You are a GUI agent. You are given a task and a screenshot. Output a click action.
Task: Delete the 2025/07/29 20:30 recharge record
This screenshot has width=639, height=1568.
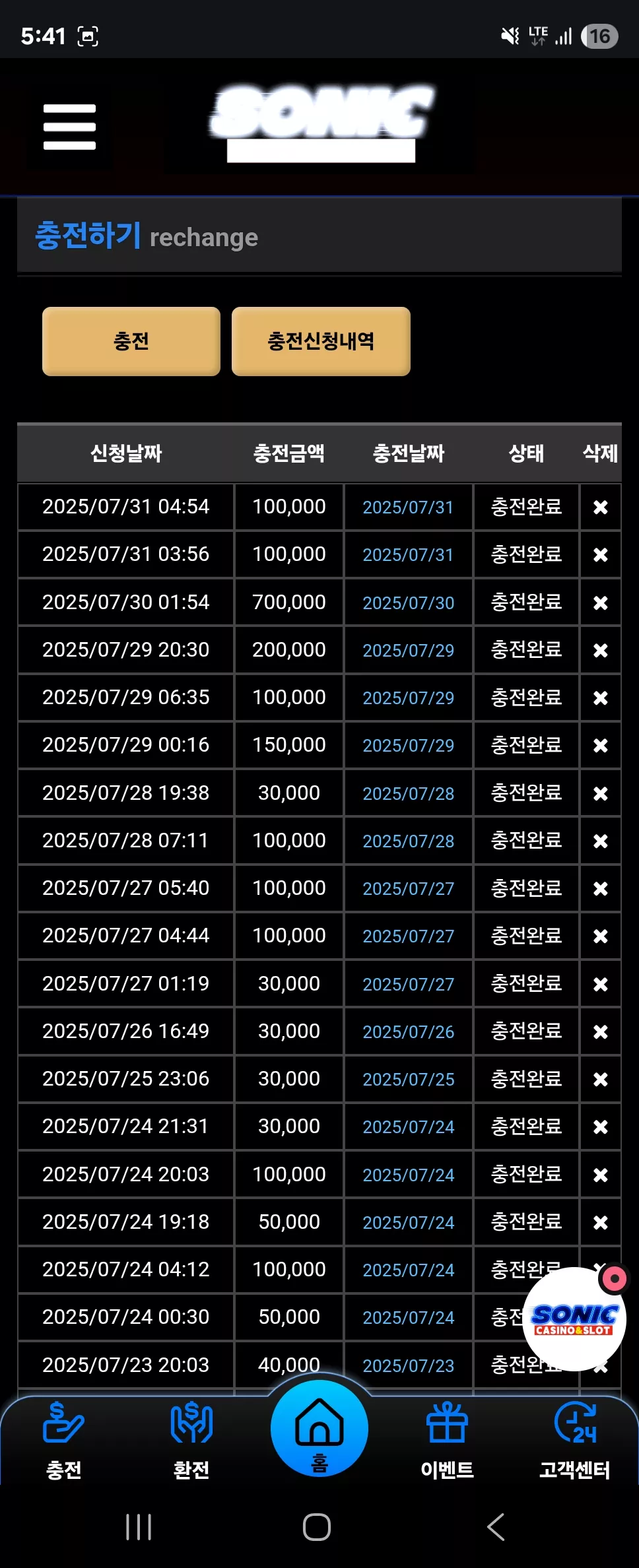(600, 650)
